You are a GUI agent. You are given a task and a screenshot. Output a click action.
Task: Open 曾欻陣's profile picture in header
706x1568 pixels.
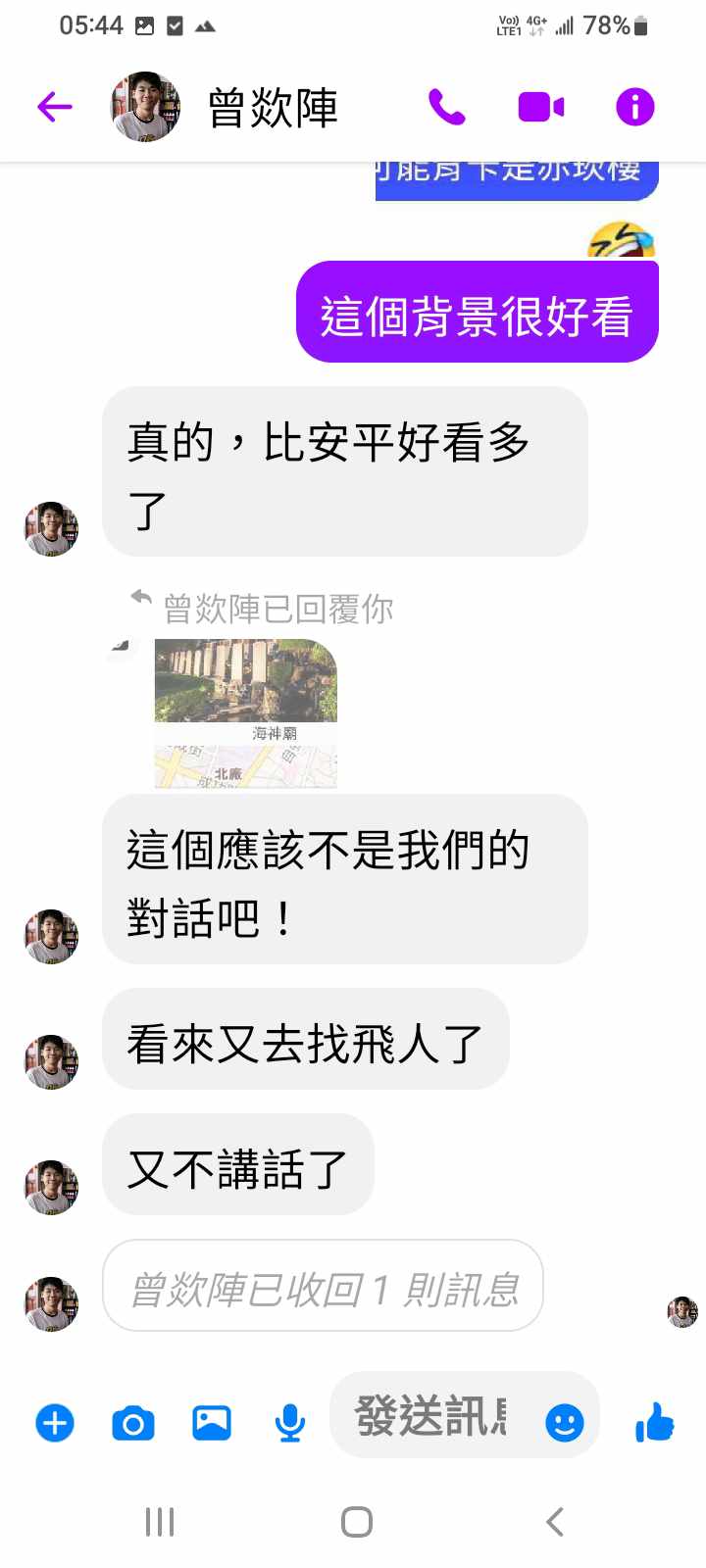145,107
